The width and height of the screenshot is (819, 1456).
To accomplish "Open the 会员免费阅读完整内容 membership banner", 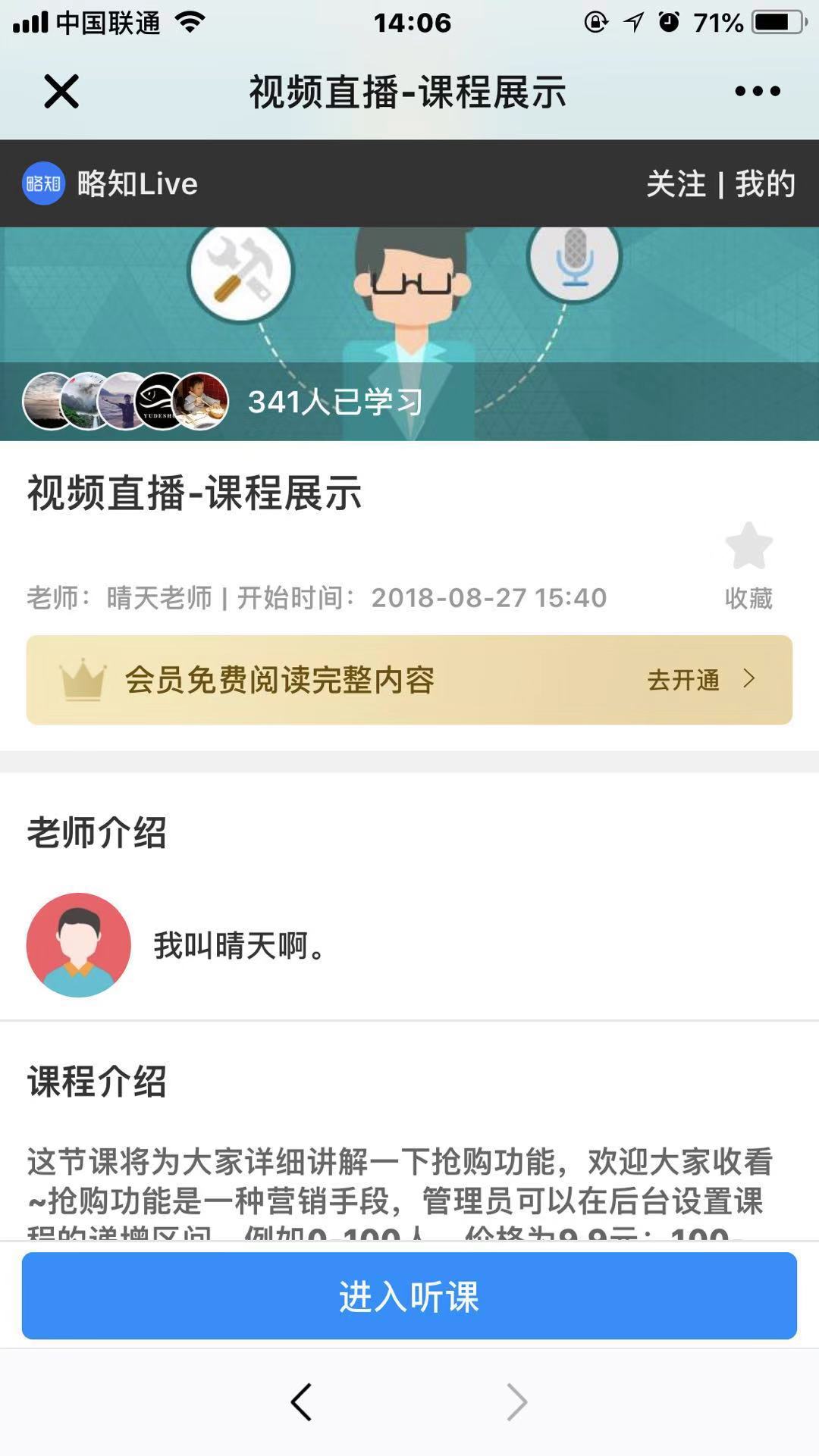I will 409,680.
